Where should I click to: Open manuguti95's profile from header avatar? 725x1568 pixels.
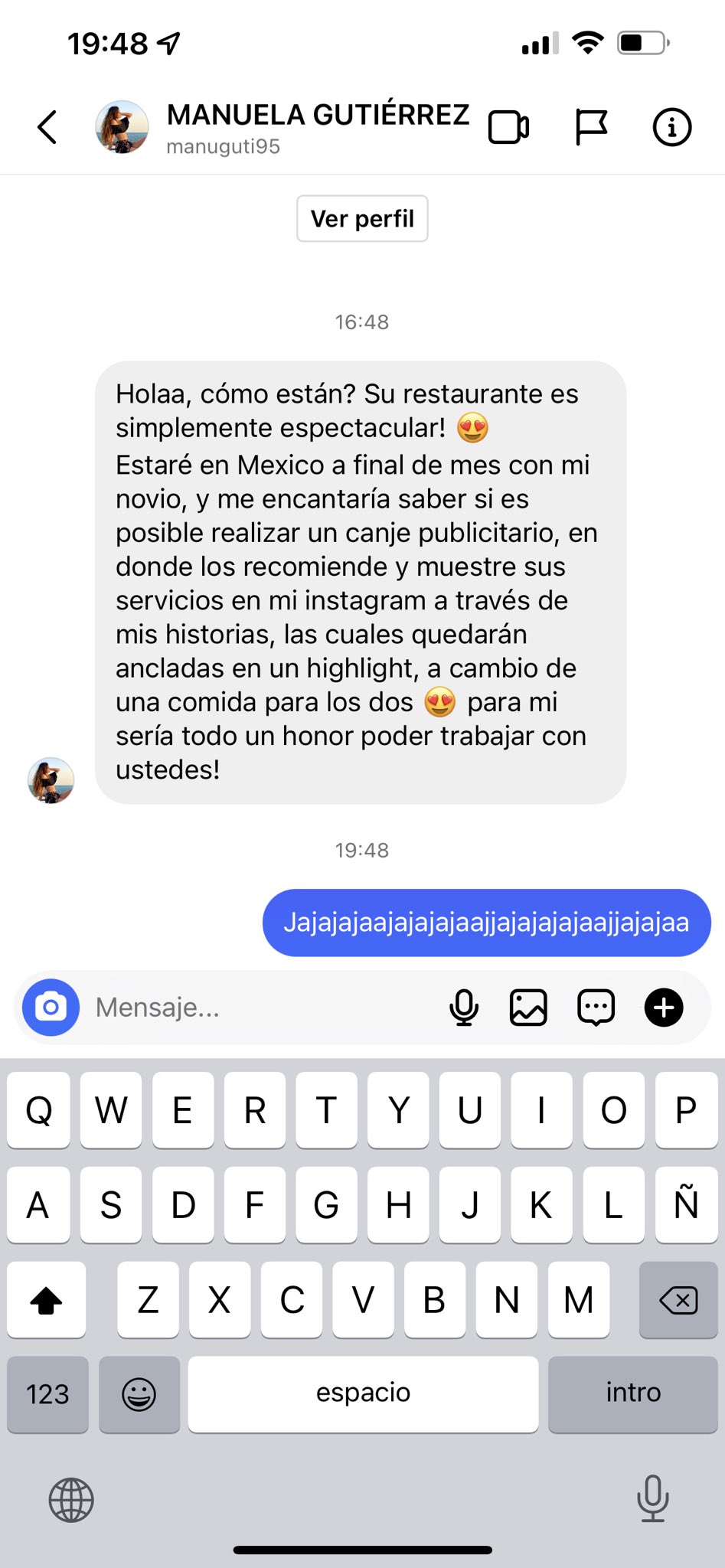coord(122,127)
